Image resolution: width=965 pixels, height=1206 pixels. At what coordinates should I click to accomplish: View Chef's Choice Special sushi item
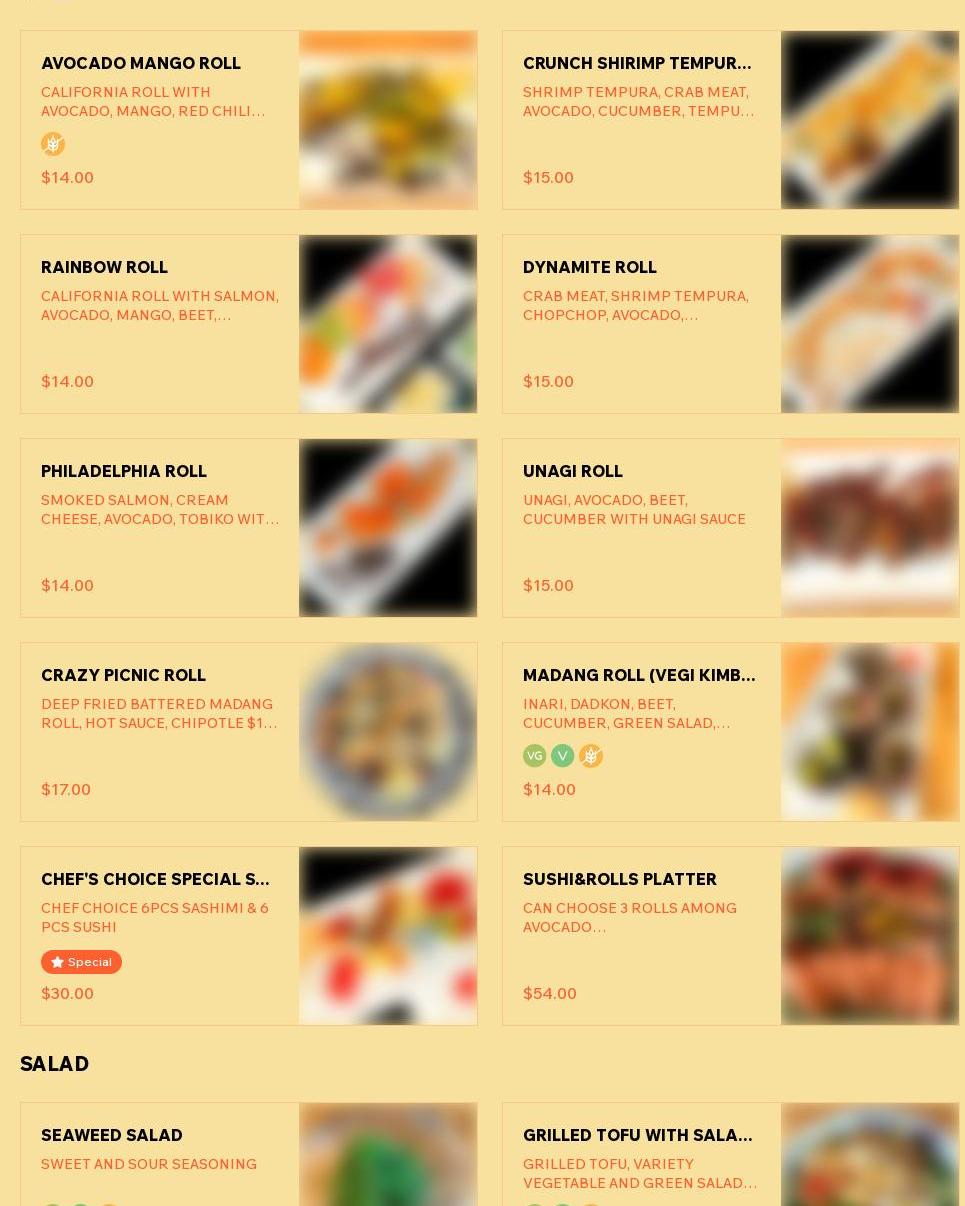[248, 936]
